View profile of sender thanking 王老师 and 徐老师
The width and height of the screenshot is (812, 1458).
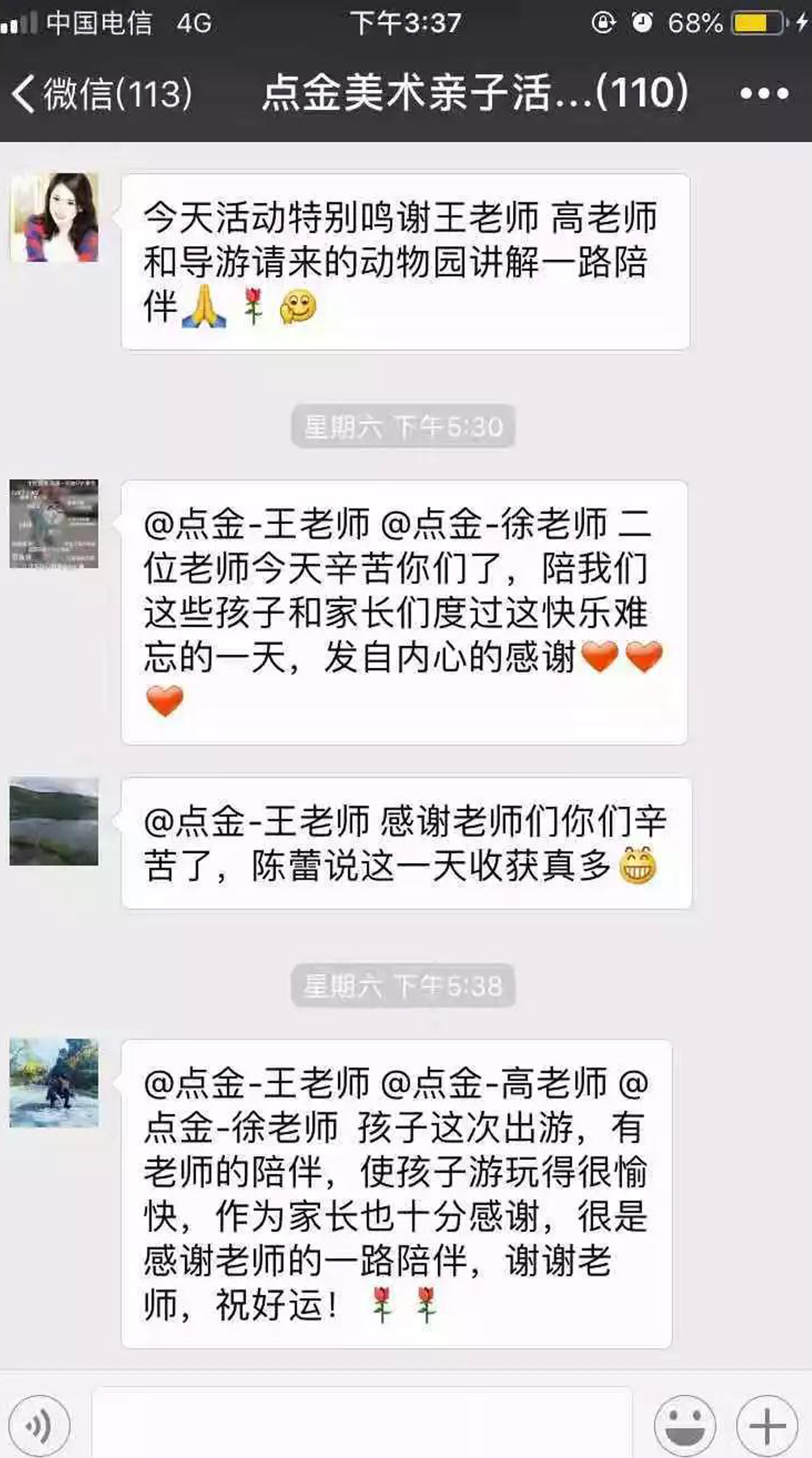click(x=54, y=524)
